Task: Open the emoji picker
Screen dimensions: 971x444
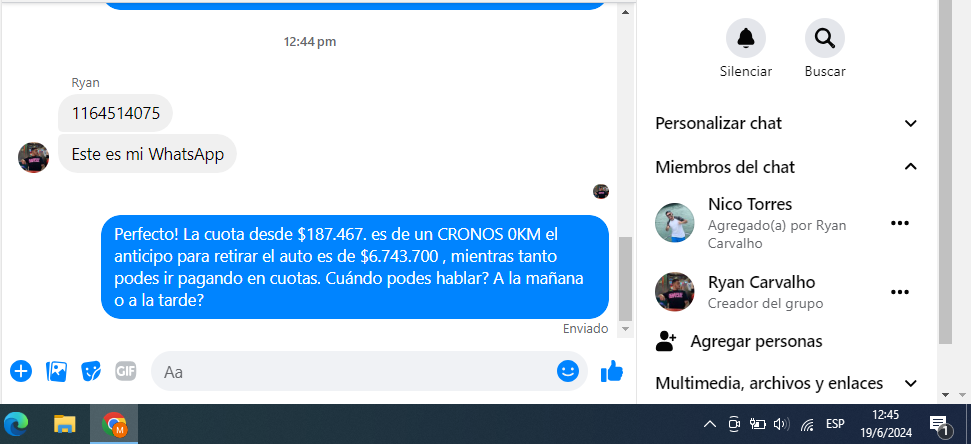Action: pos(568,371)
